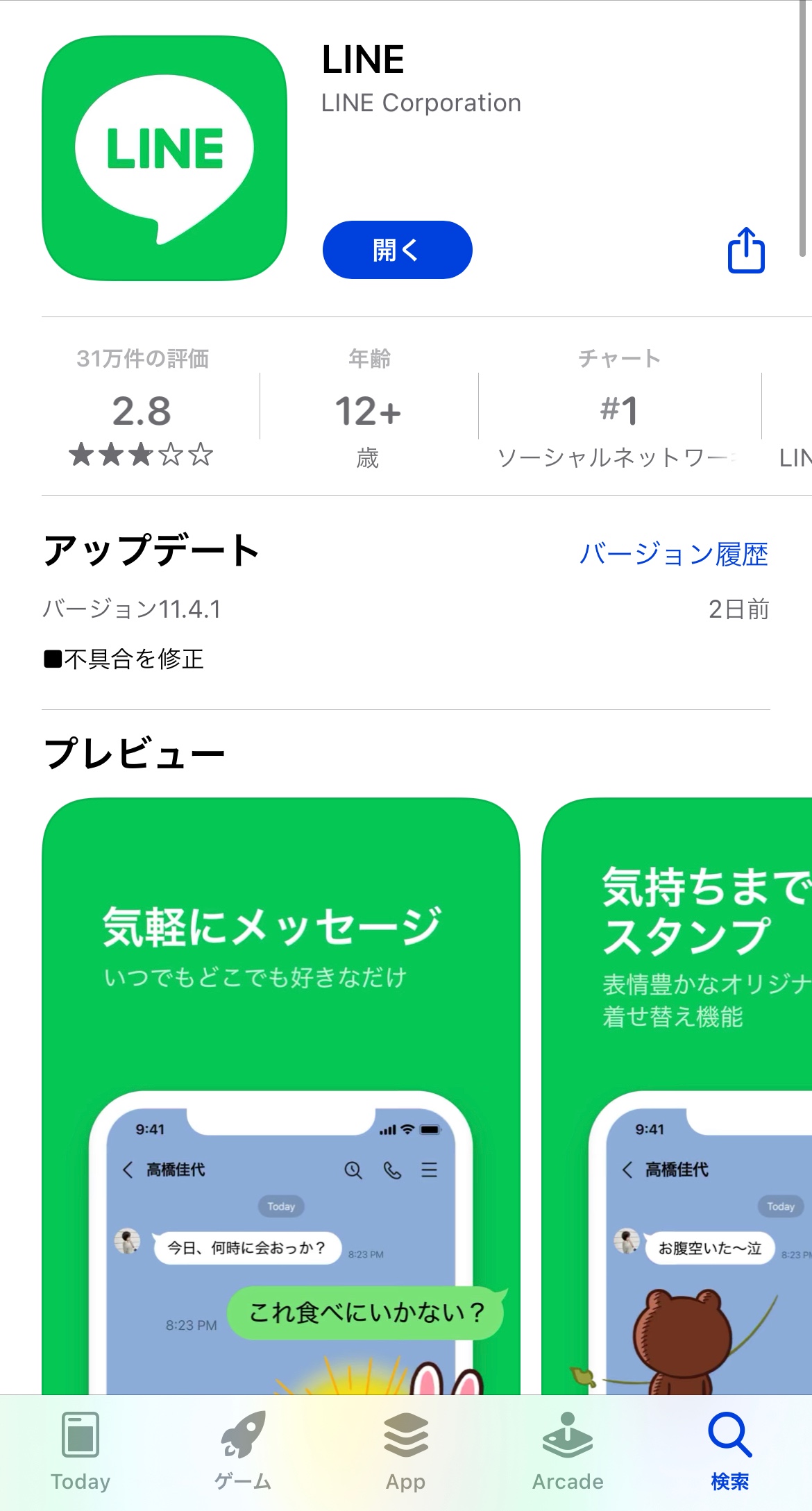Open the Arcade tab
The image size is (812, 1511).
568,1451
